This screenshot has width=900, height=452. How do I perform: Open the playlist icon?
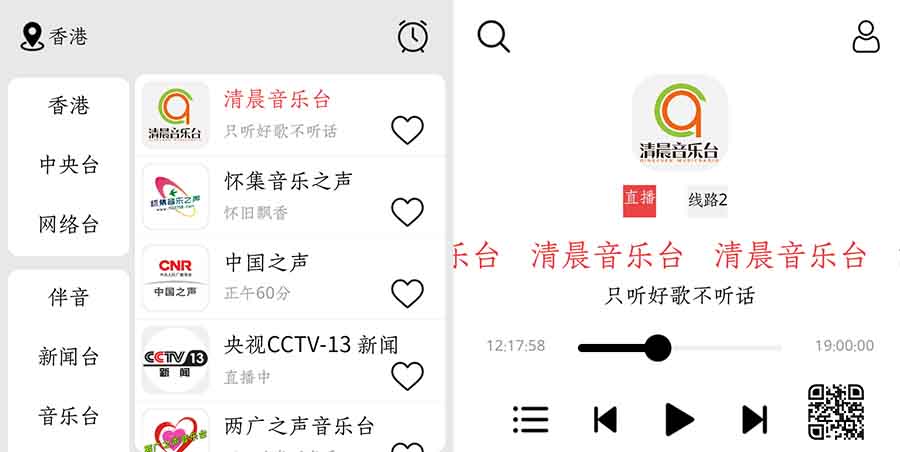(530, 419)
